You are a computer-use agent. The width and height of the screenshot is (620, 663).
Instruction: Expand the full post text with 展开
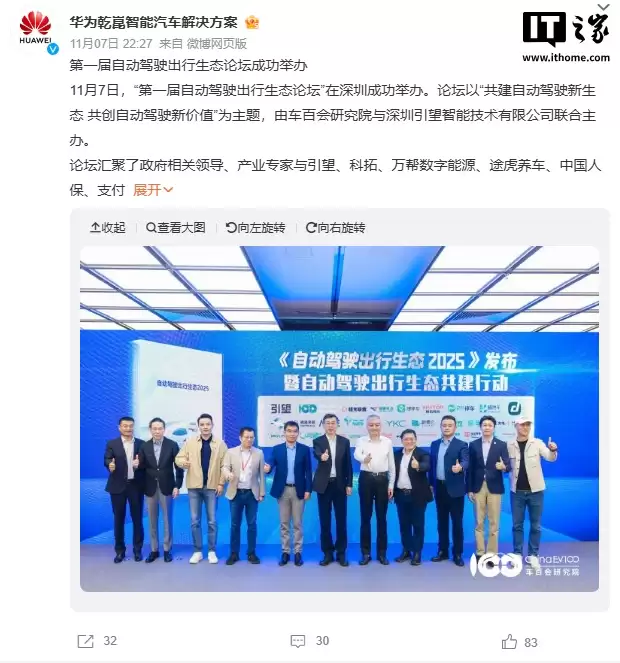pyautogui.click(x=152, y=189)
